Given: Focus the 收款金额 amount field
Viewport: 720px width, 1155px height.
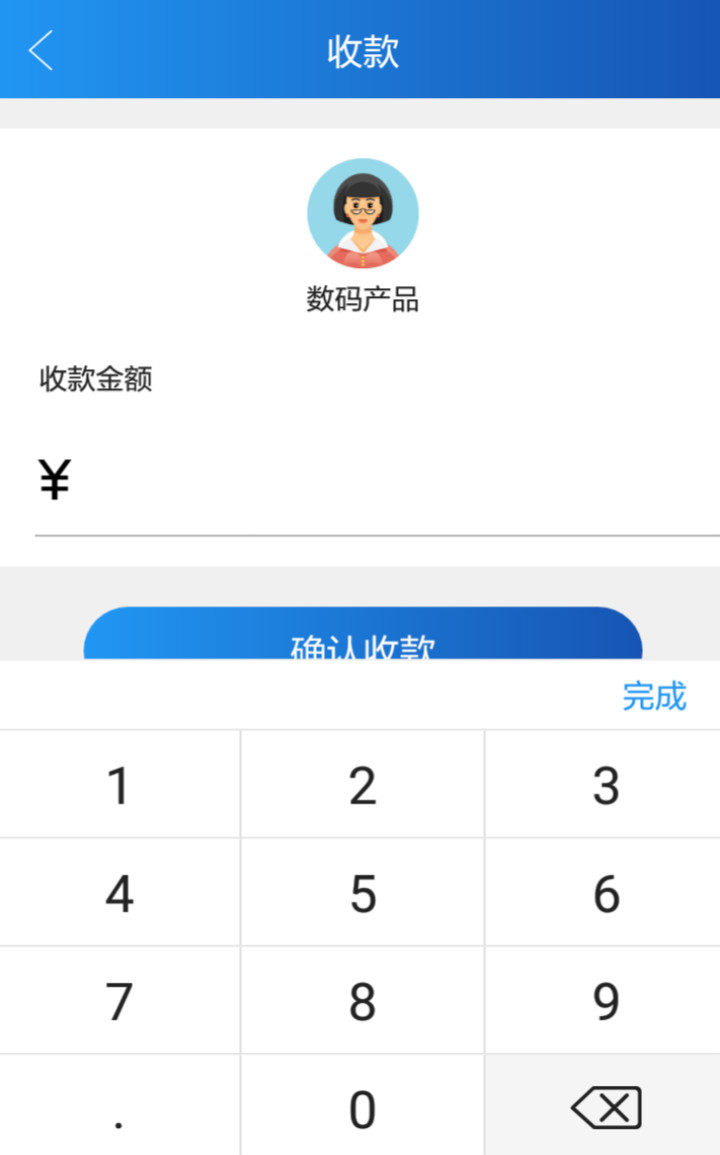Looking at the screenshot, I should pyautogui.click(x=390, y=482).
